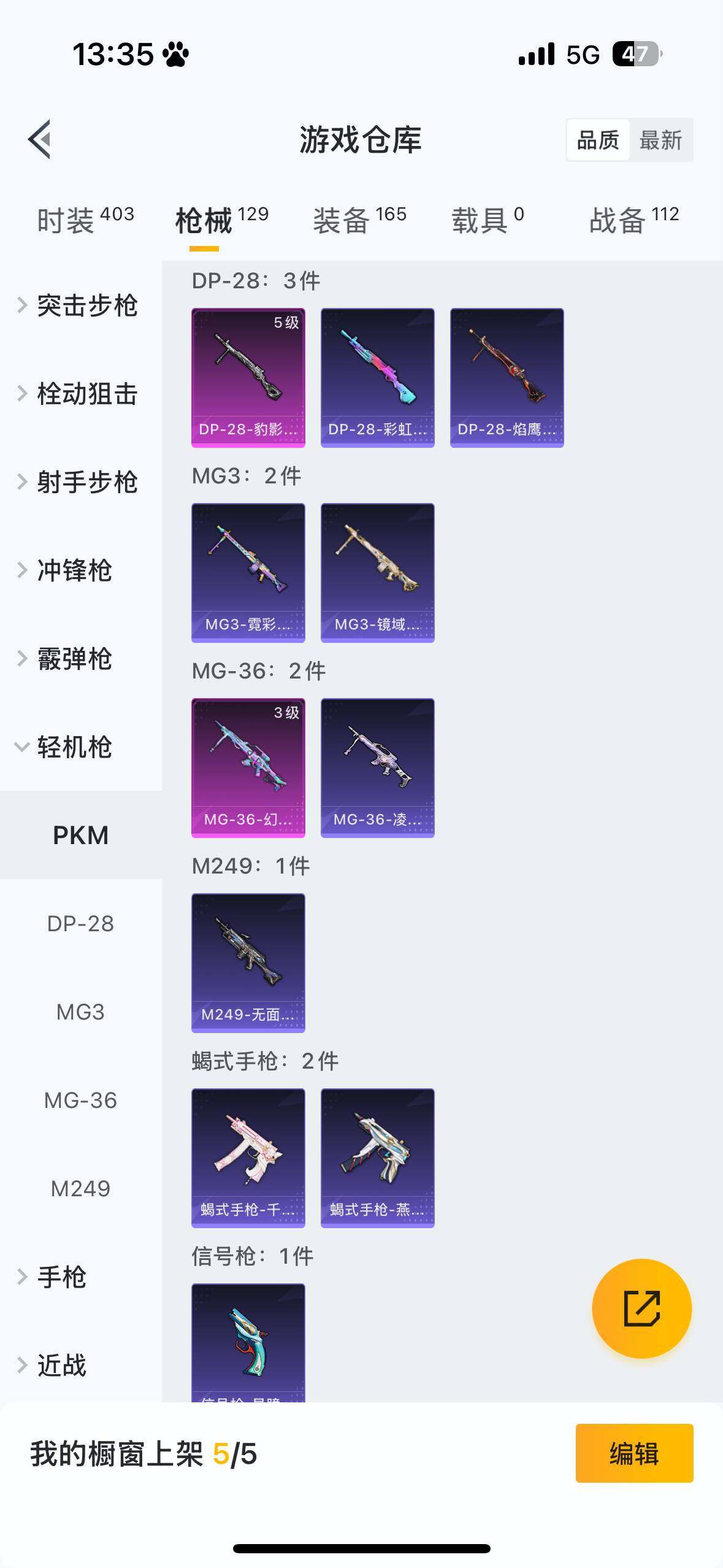This screenshot has height=1568, width=723.
Task: View the M249-无面 weapon skin
Action: pyautogui.click(x=248, y=961)
